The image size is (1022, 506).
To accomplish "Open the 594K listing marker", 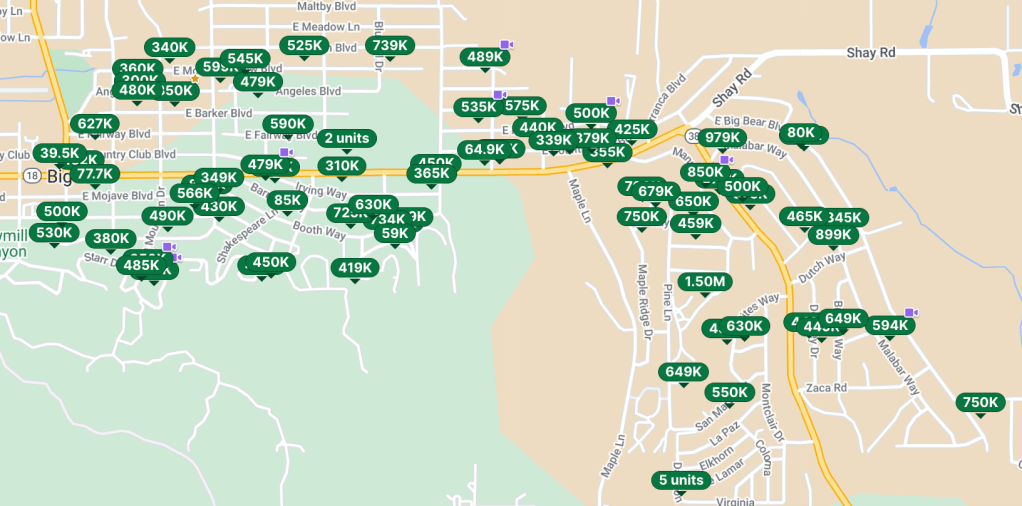I will tap(889, 325).
